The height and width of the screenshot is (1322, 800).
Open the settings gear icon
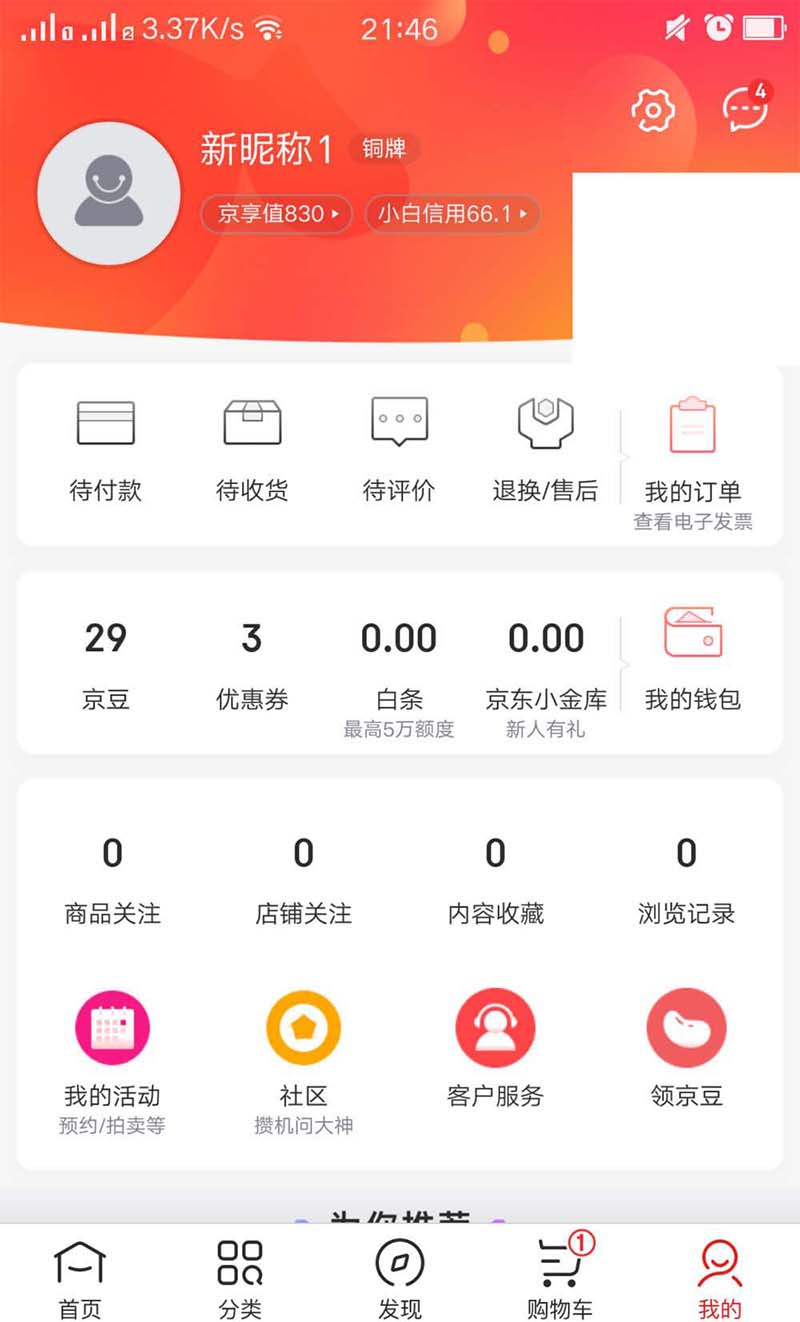click(653, 109)
